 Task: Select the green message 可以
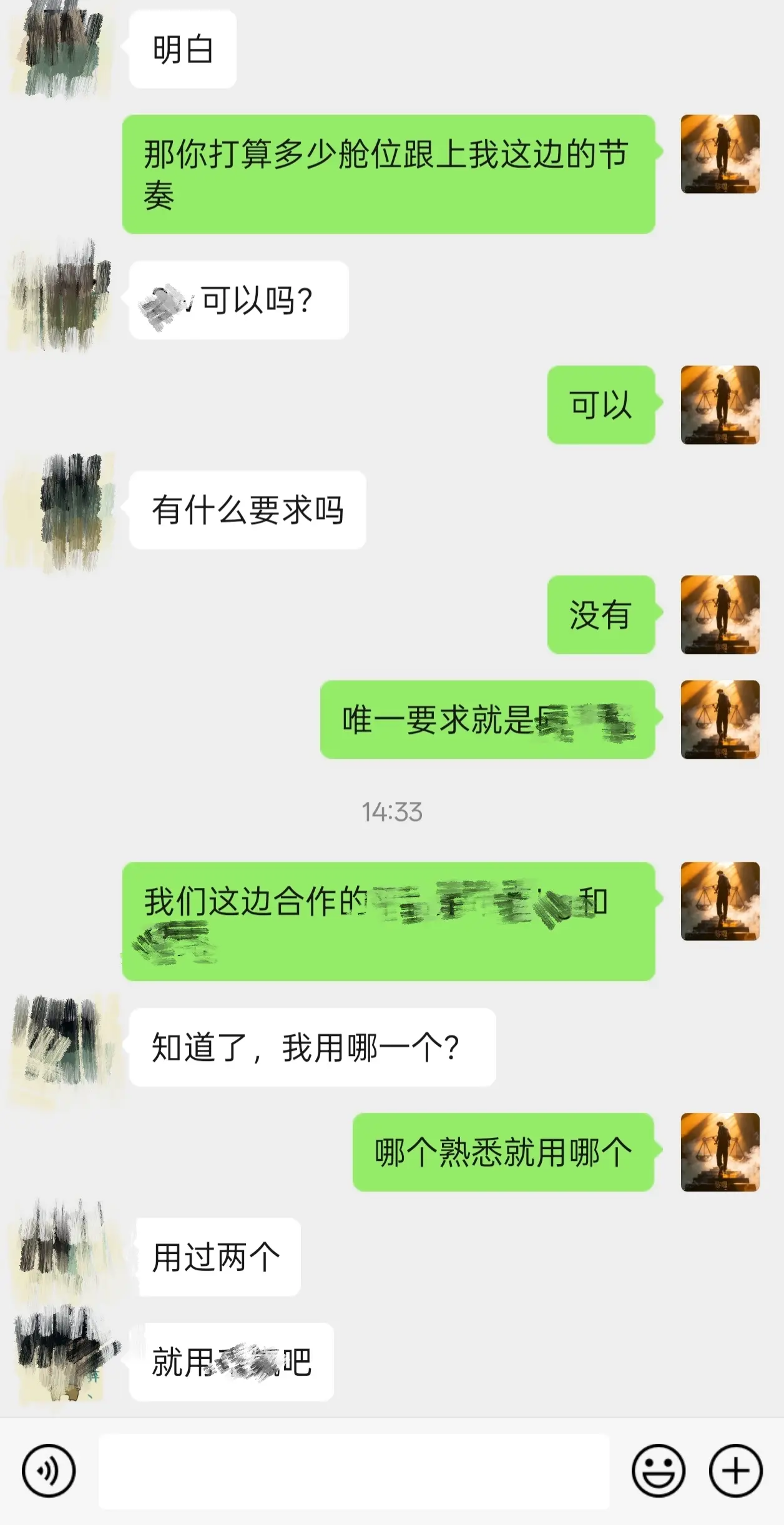click(600, 406)
